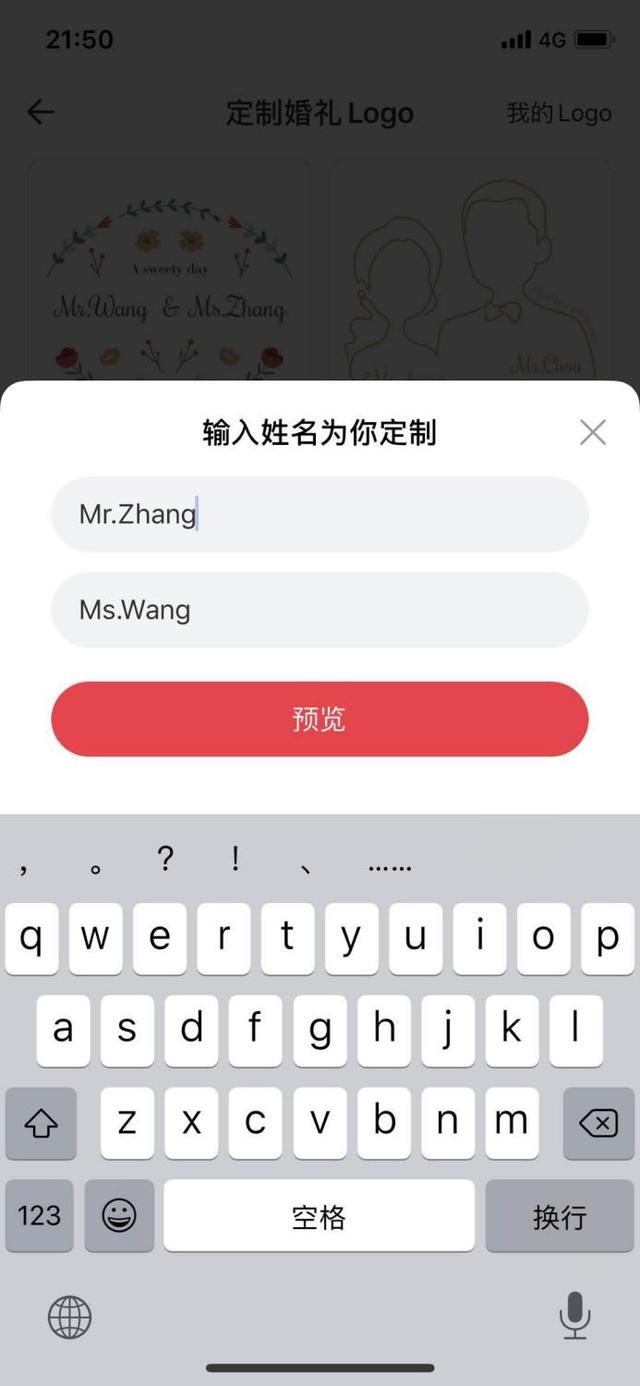Hit the keyboard backspace key
Image resolution: width=640 pixels, height=1386 pixels.
598,1123
